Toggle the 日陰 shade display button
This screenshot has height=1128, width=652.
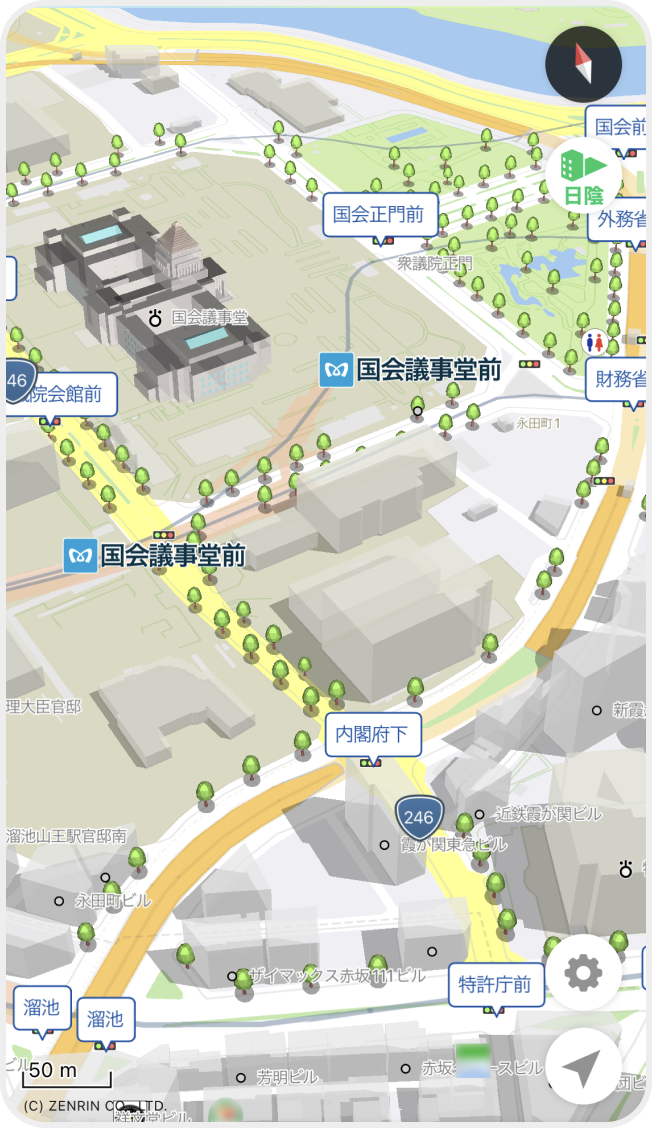pyautogui.click(x=584, y=176)
